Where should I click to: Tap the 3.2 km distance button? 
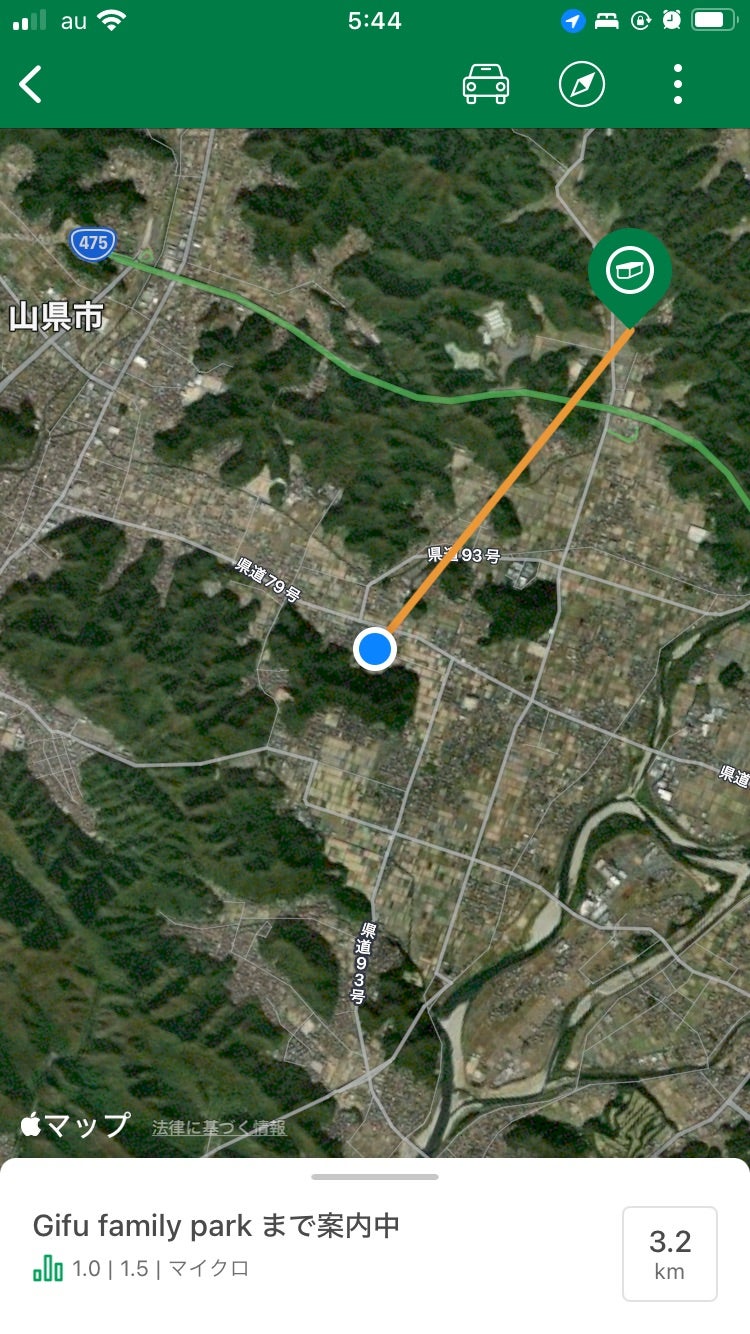click(670, 1253)
